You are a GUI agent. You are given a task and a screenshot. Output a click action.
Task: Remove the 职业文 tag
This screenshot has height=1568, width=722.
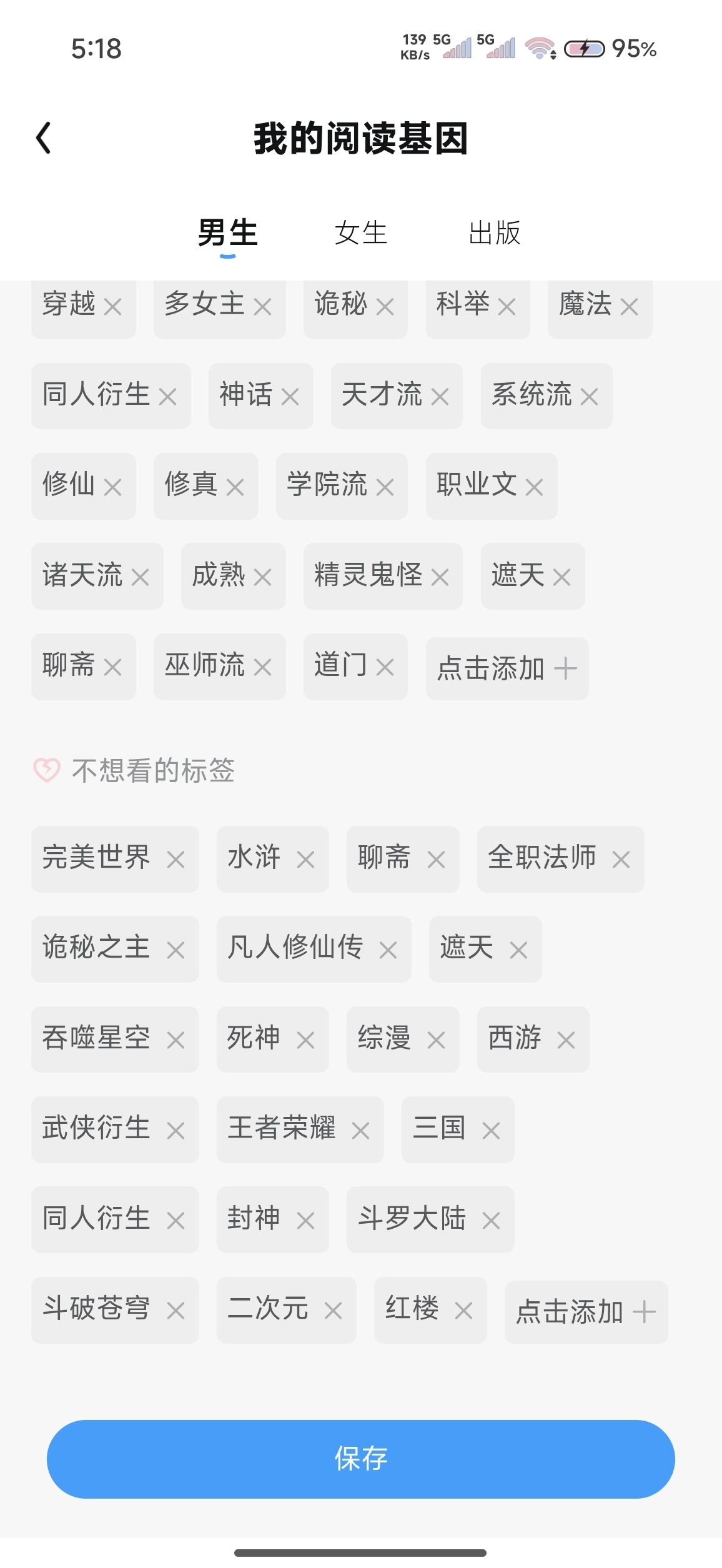pos(535,487)
